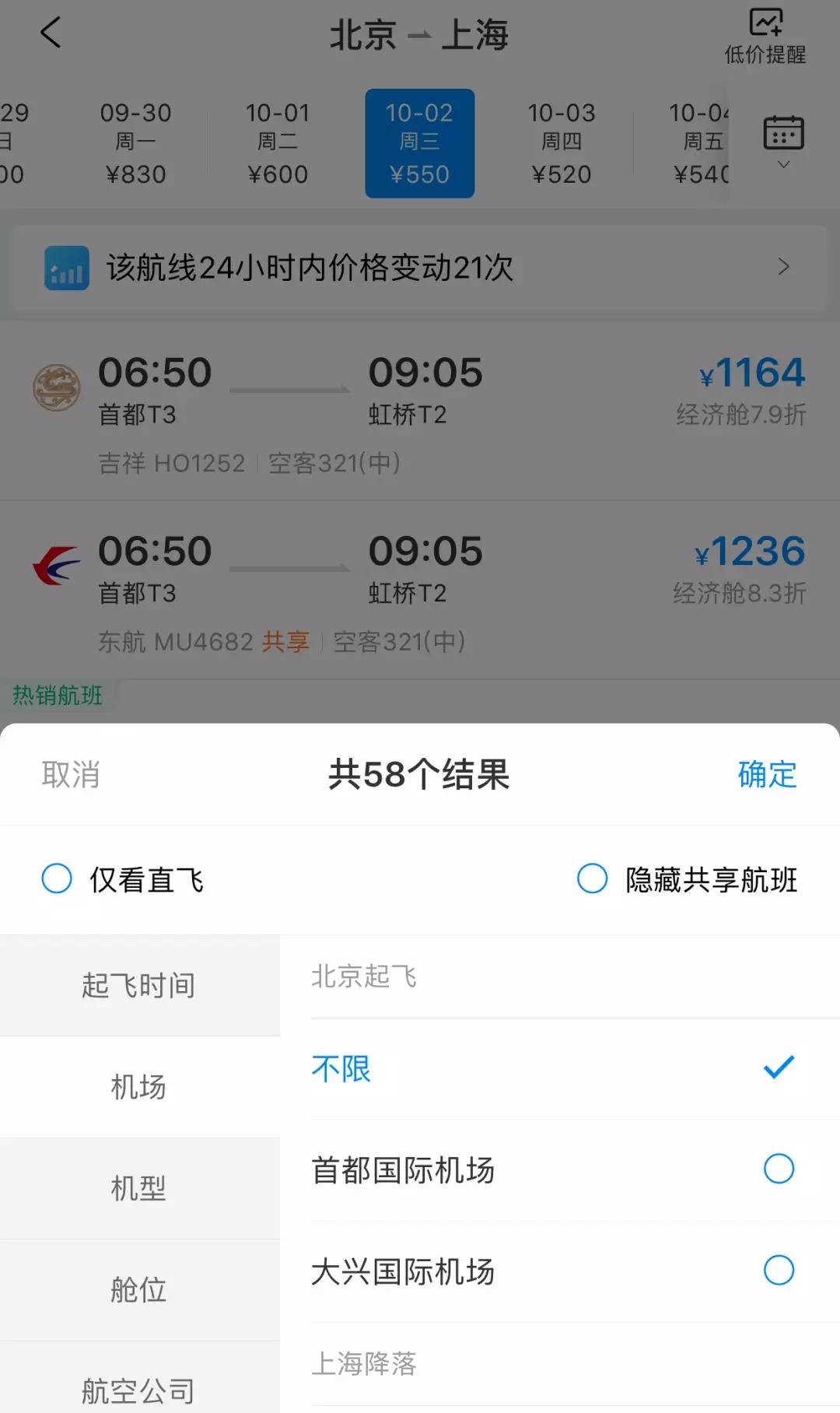Confirm filters with 确定

coord(767,775)
